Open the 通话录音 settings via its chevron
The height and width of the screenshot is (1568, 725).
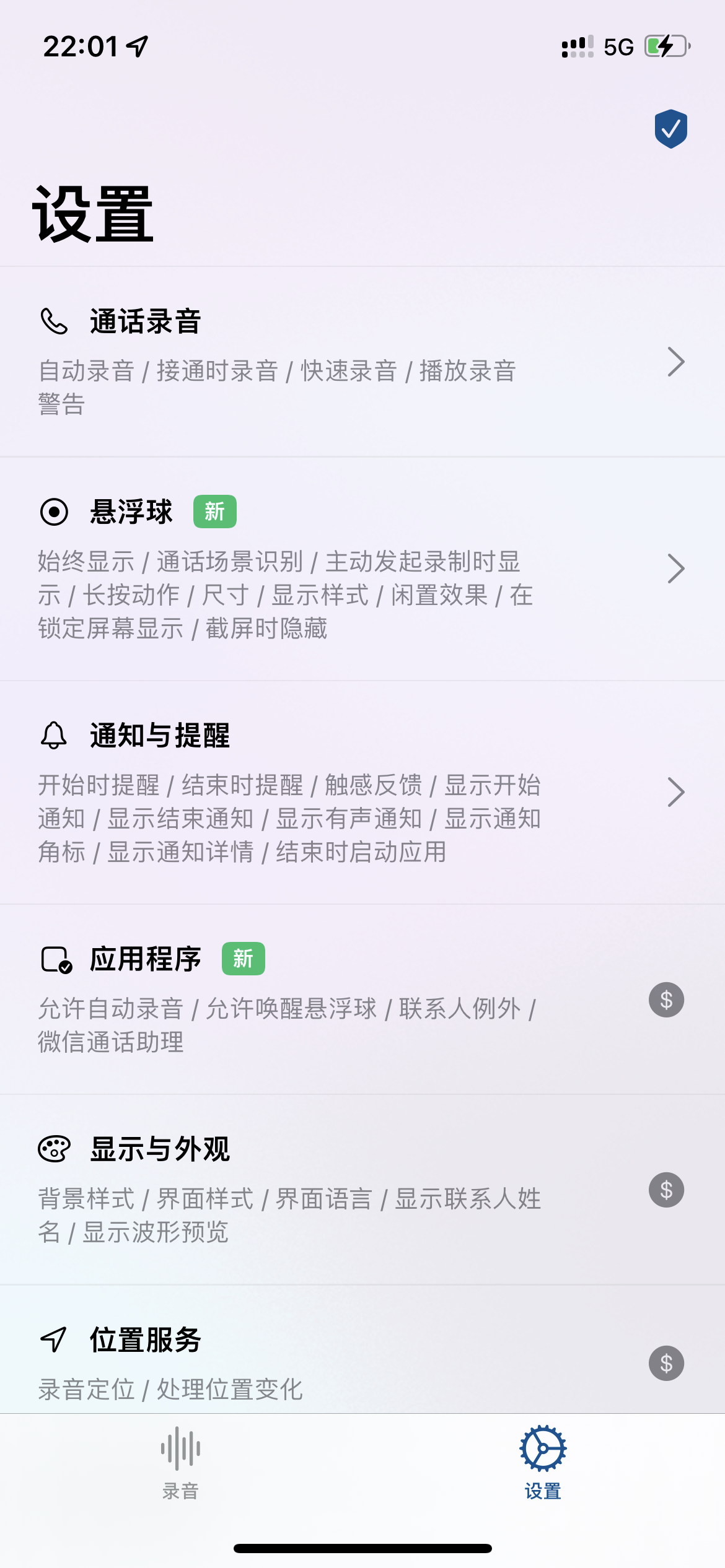click(677, 363)
